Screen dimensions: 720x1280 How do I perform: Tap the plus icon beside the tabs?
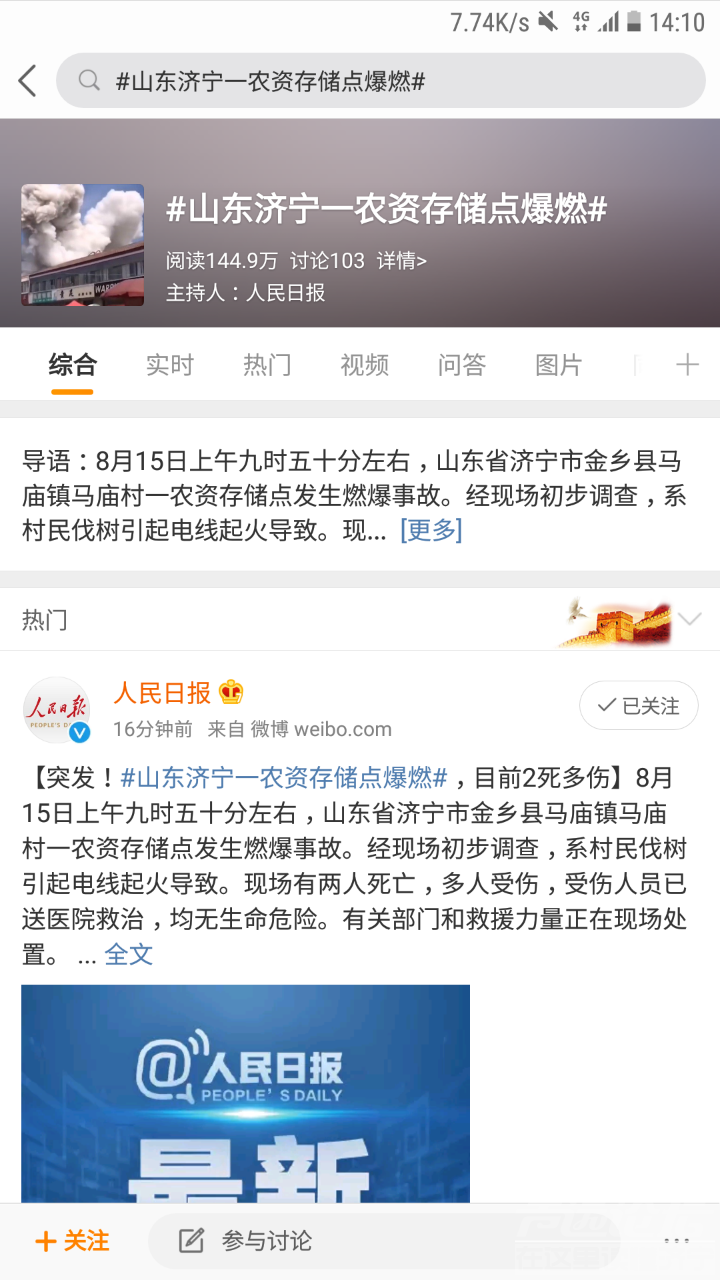pyautogui.click(x=687, y=365)
